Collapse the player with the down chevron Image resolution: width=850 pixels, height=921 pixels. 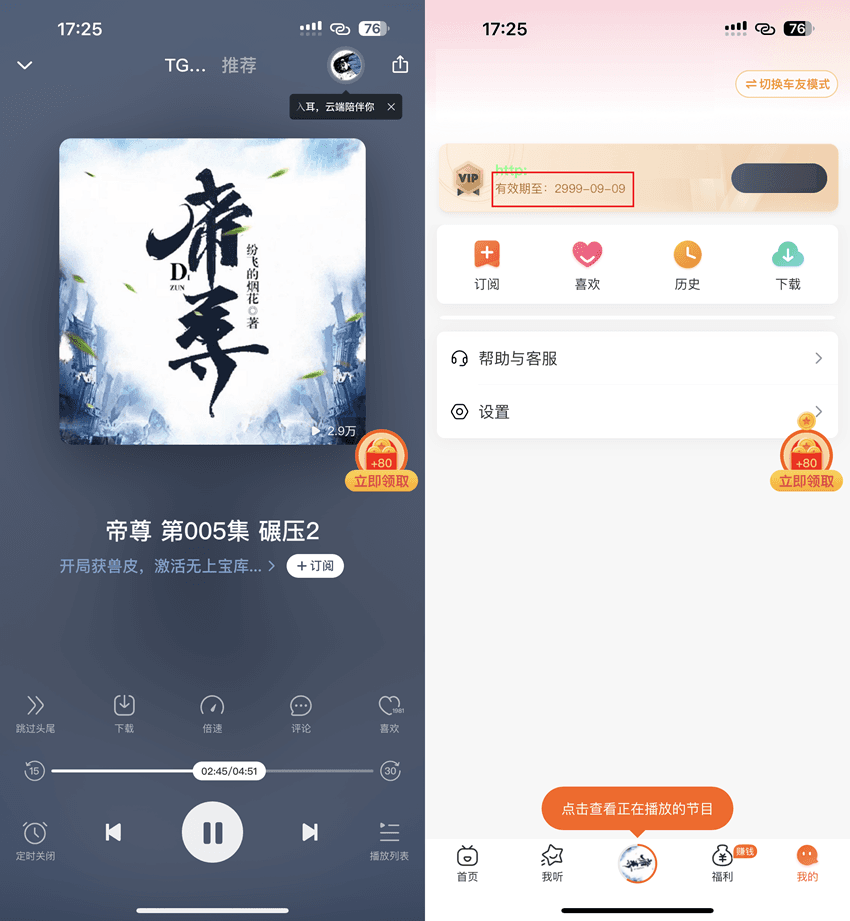coord(25,65)
